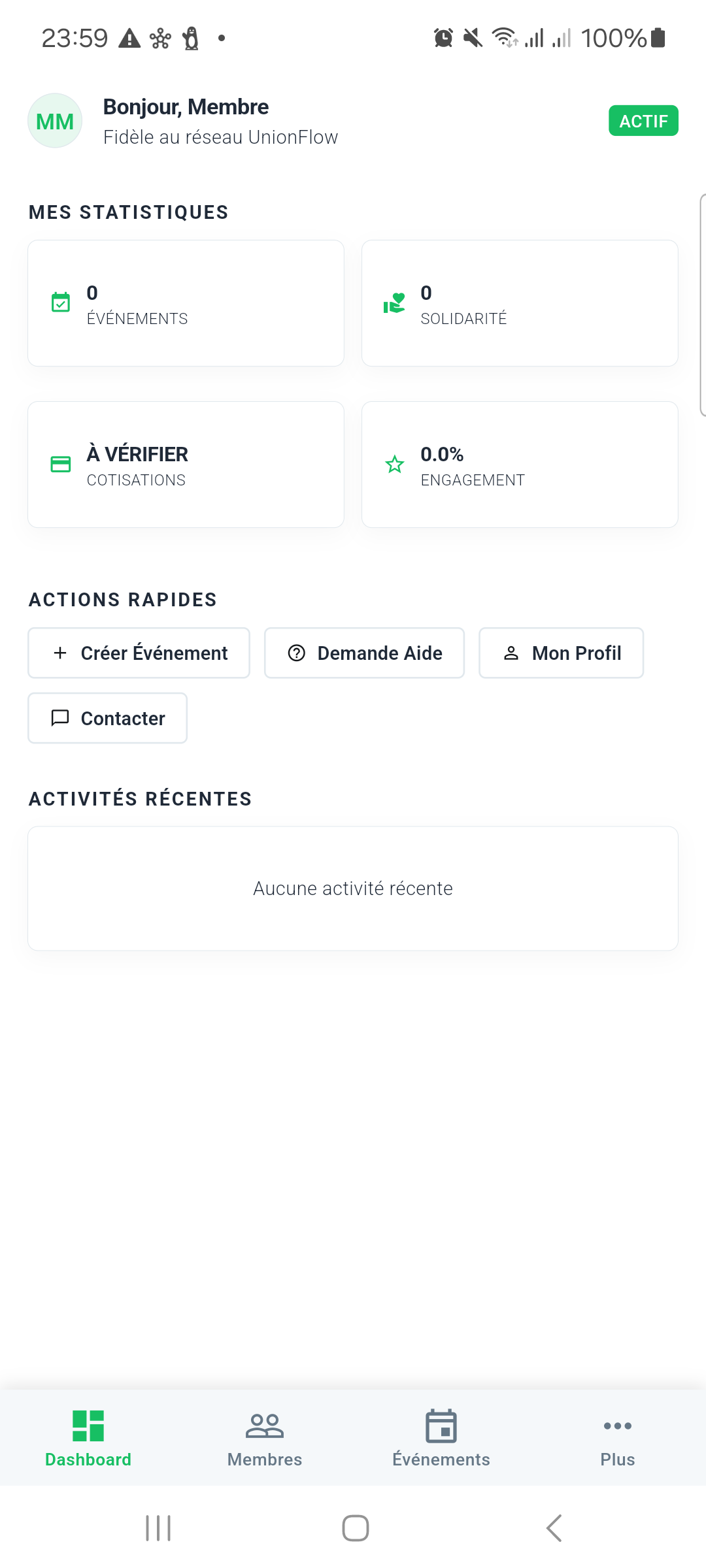Viewport: 706px width, 1568px height.
Task: Switch to the Membres tab
Action: tap(265, 1438)
